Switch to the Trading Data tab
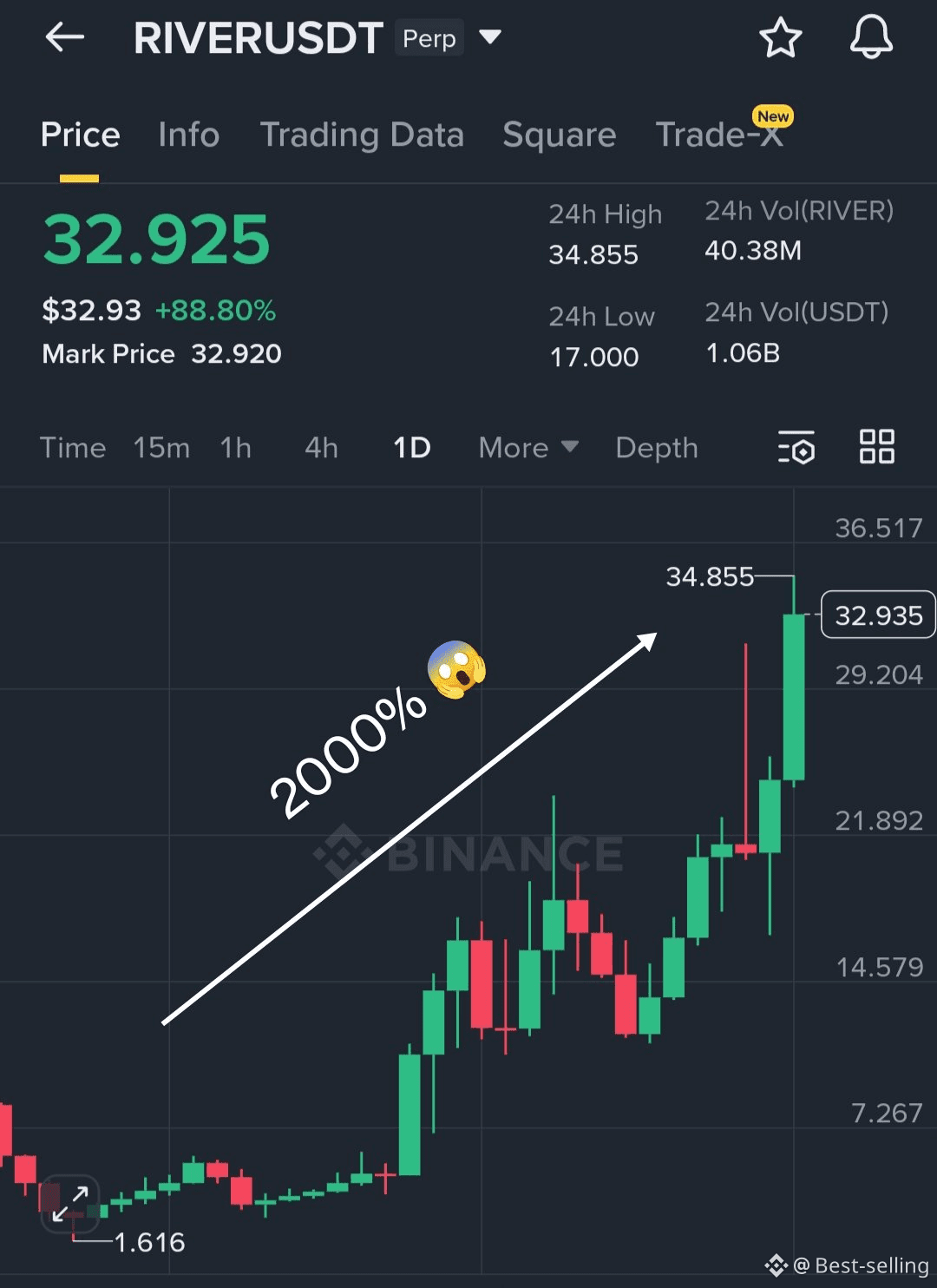Image resolution: width=937 pixels, height=1288 pixels. (x=362, y=135)
